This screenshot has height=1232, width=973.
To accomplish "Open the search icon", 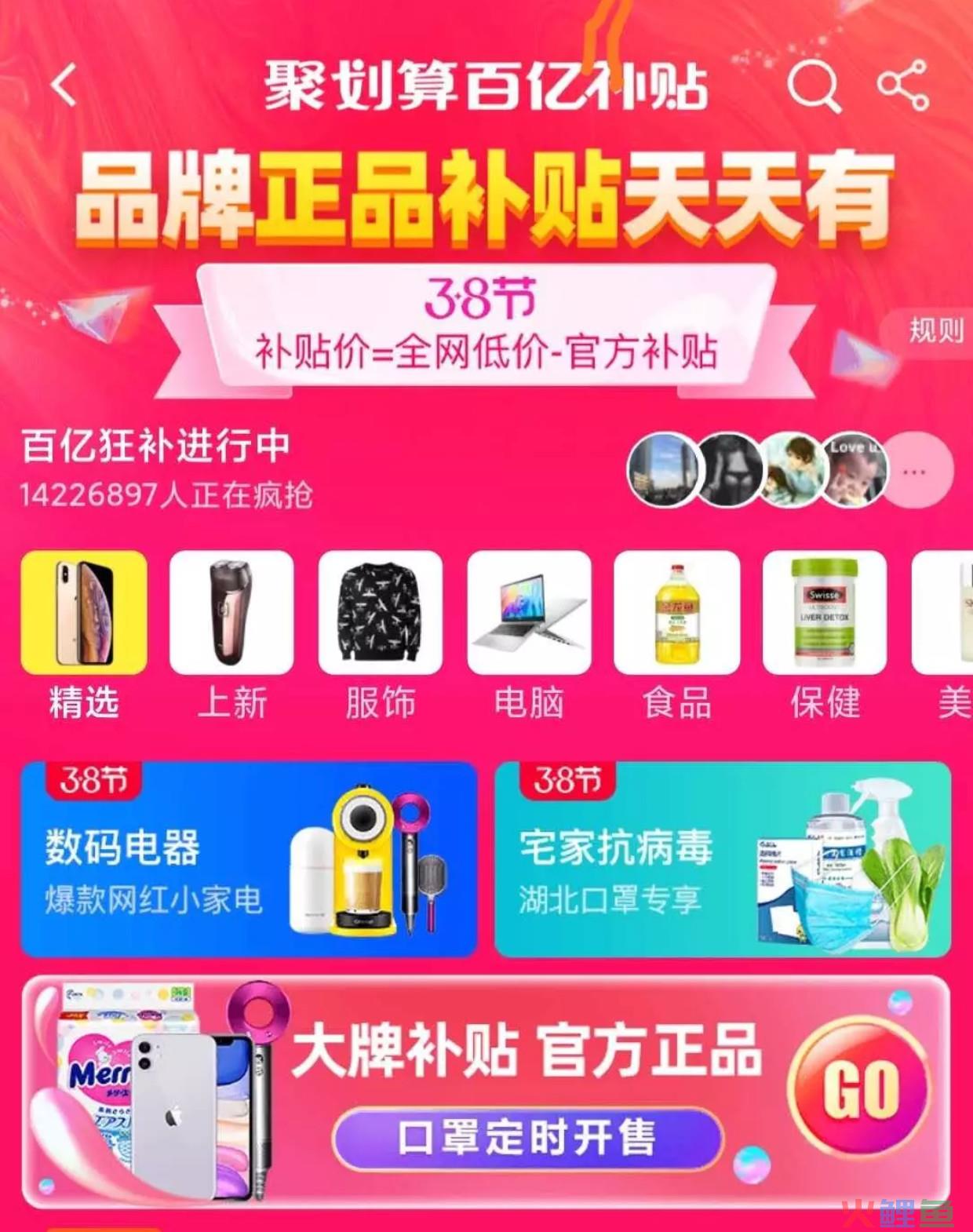I will pos(814,86).
